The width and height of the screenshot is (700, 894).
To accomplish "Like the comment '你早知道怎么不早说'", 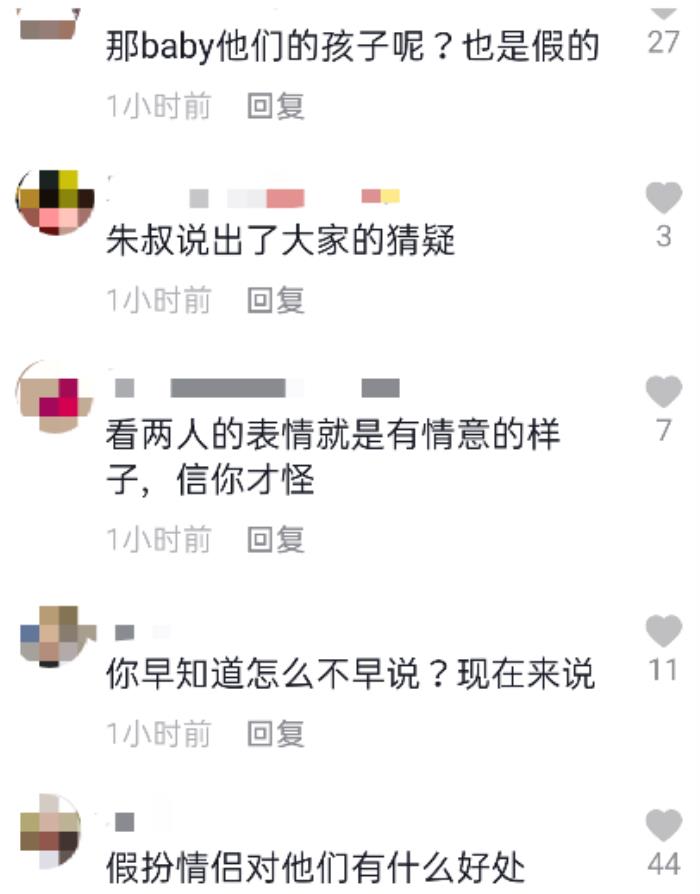I will point(663,631).
